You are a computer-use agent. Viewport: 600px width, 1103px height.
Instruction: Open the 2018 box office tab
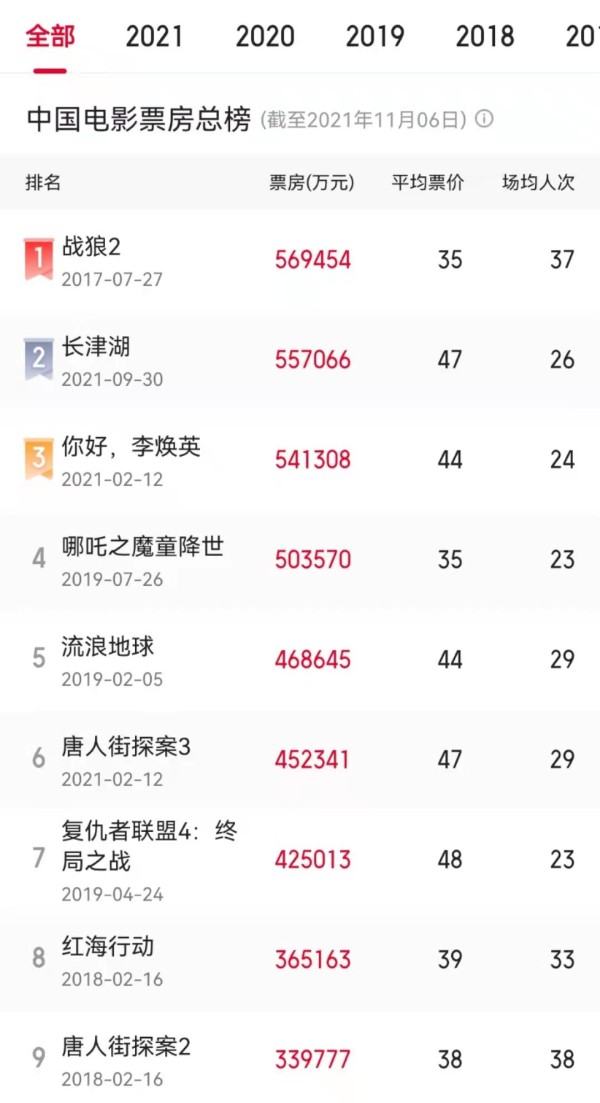coord(484,37)
